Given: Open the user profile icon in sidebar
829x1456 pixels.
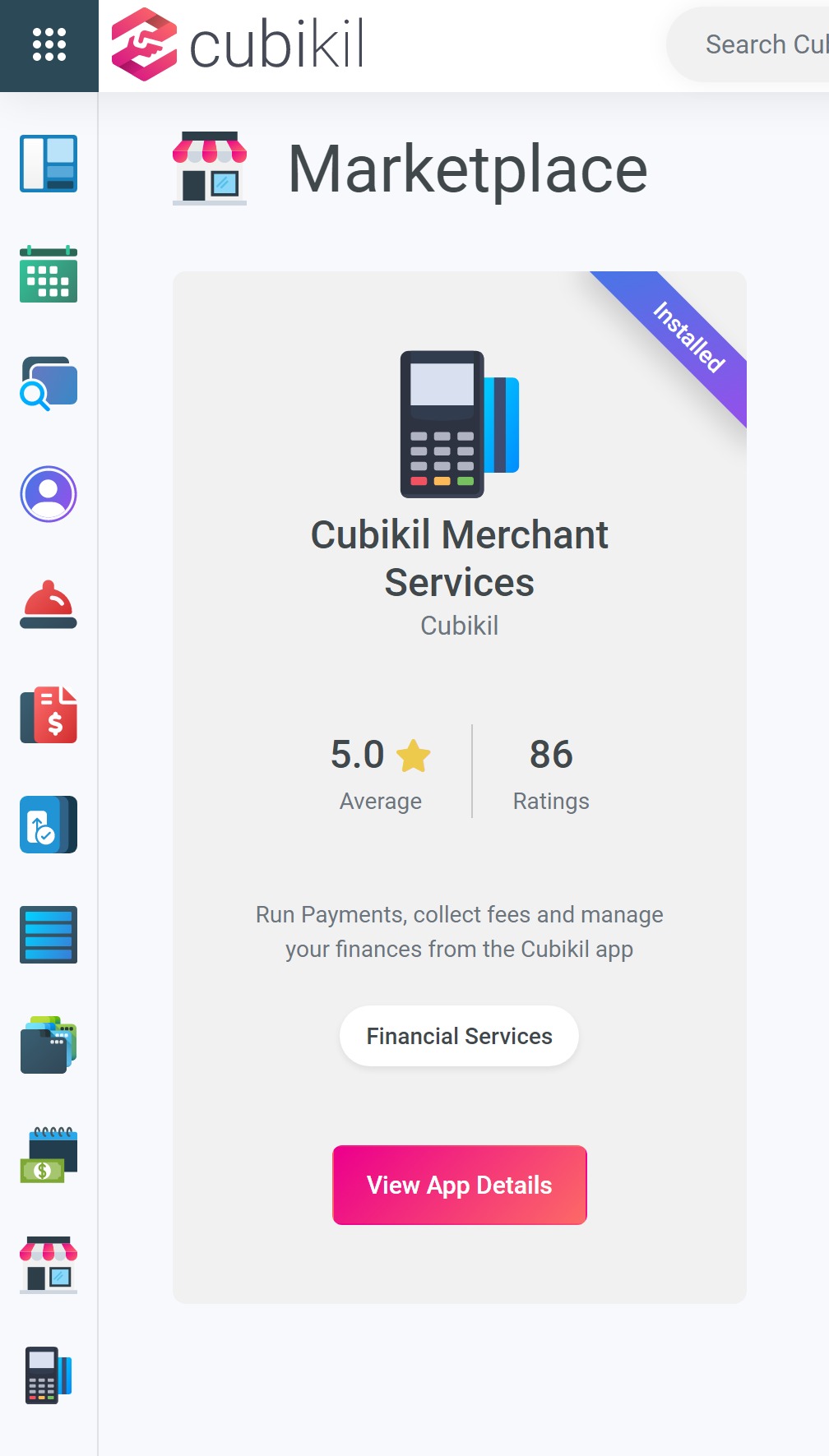Looking at the screenshot, I should tap(49, 494).
